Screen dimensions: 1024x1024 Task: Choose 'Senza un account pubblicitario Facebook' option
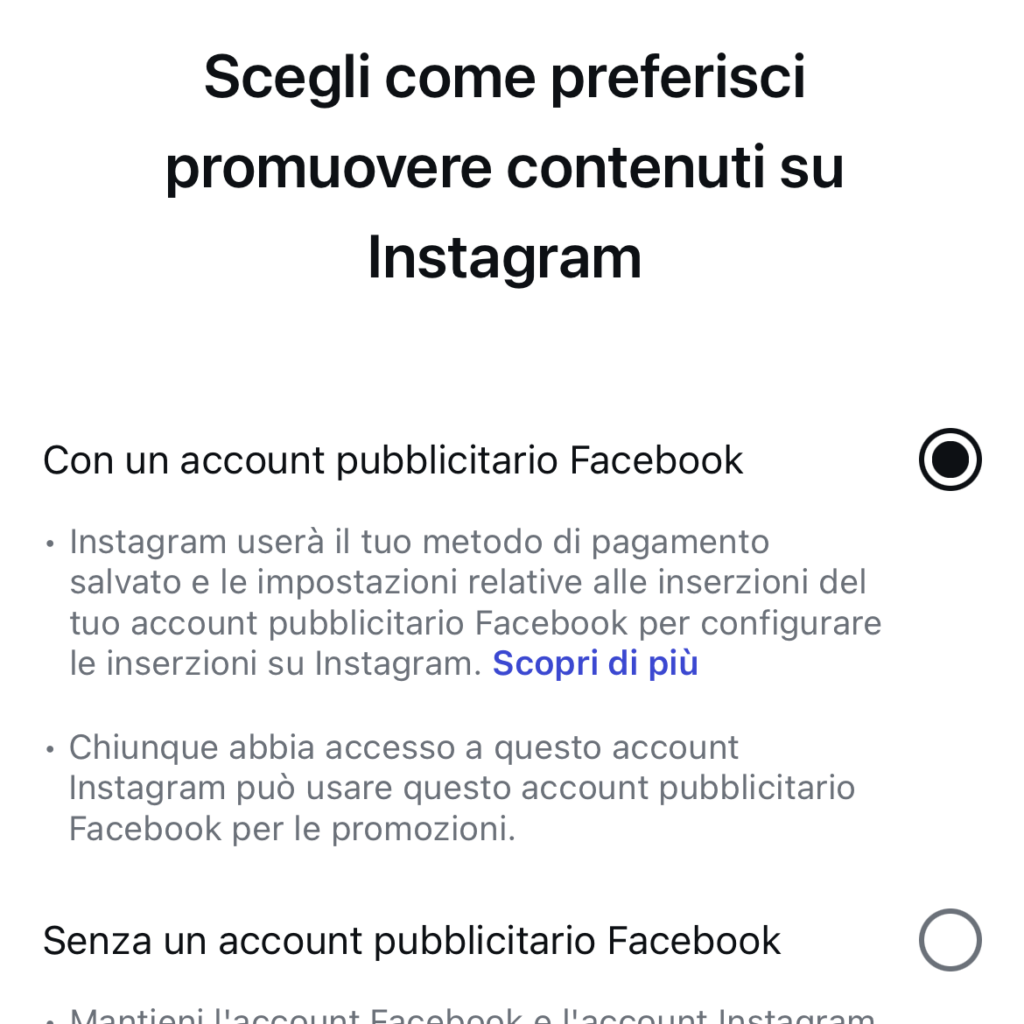(949, 940)
